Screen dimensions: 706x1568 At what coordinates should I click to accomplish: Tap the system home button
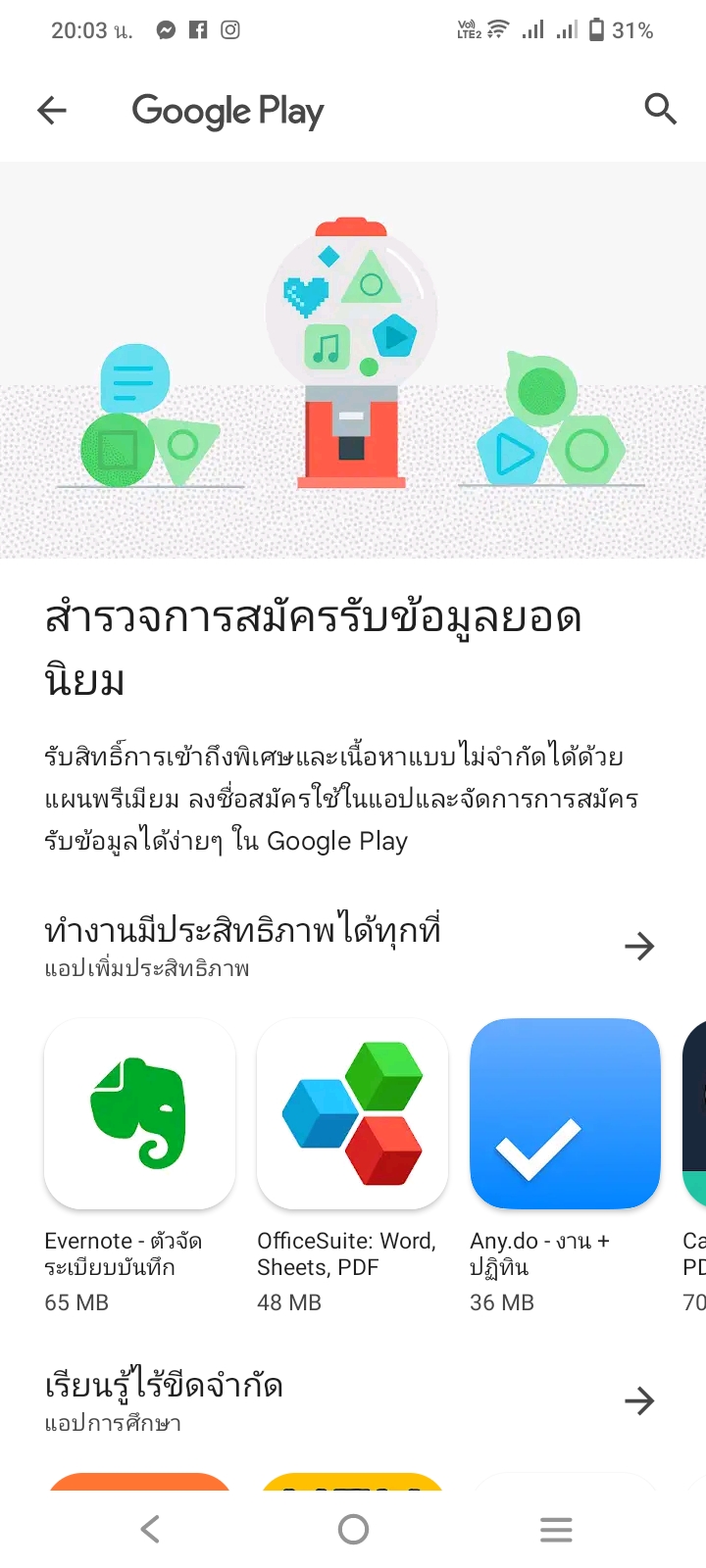pyautogui.click(x=353, y=1529)
